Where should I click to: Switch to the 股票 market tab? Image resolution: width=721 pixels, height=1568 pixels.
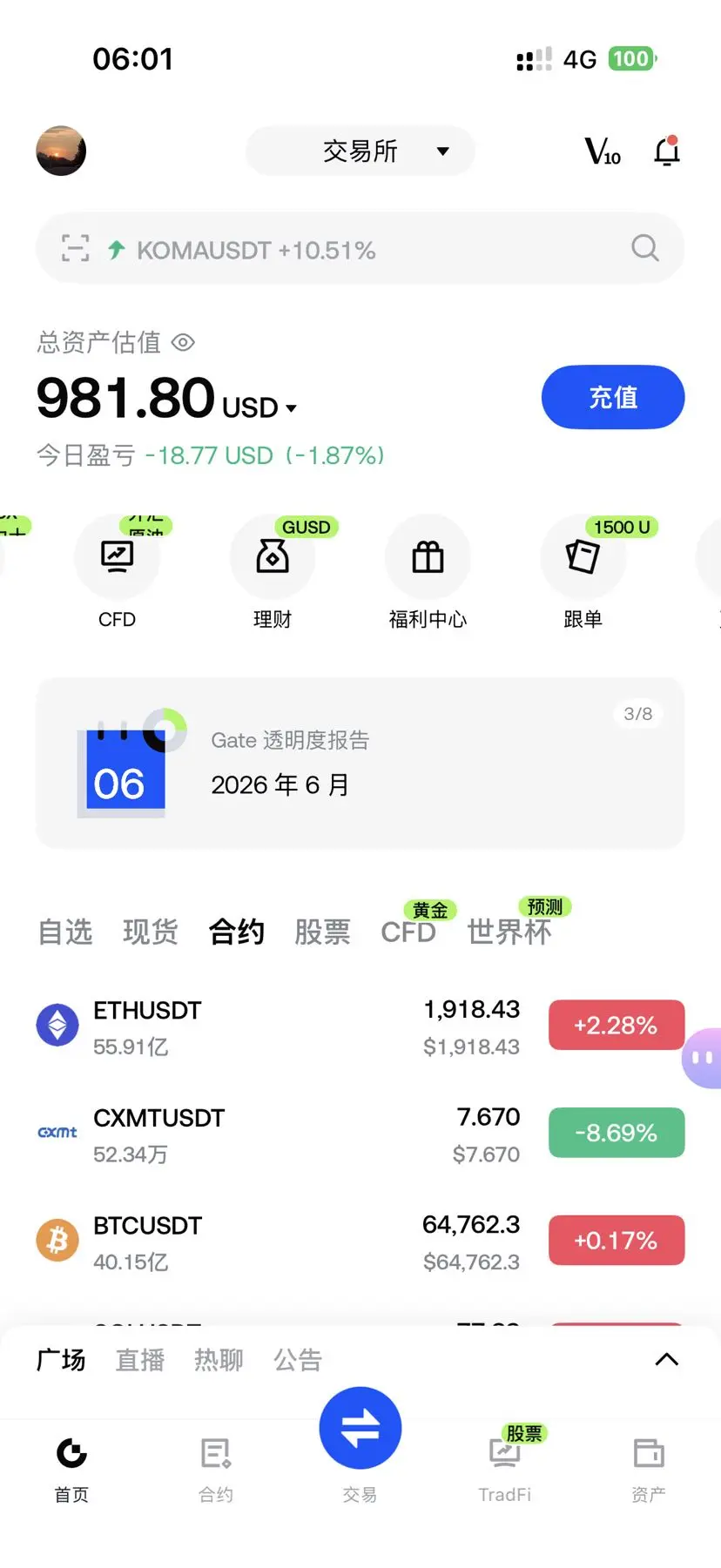coord(322,932)
